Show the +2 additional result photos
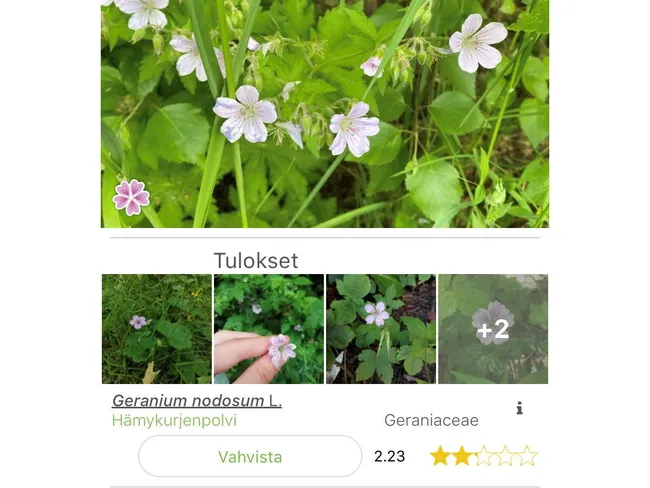Screen dimensions: 650x488 [493, 329]
